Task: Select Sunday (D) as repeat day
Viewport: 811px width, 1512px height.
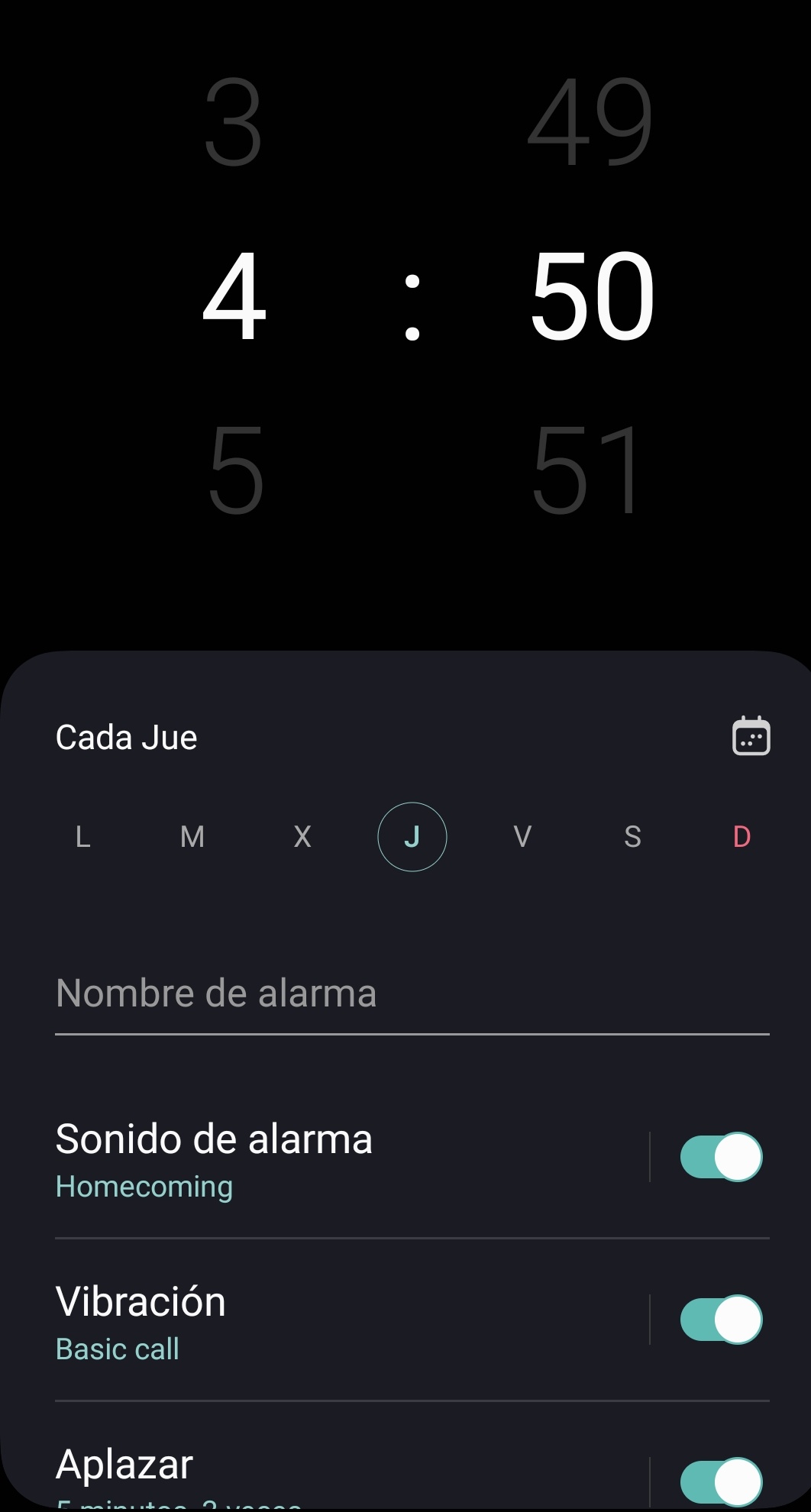Action: tap(742, 837)
